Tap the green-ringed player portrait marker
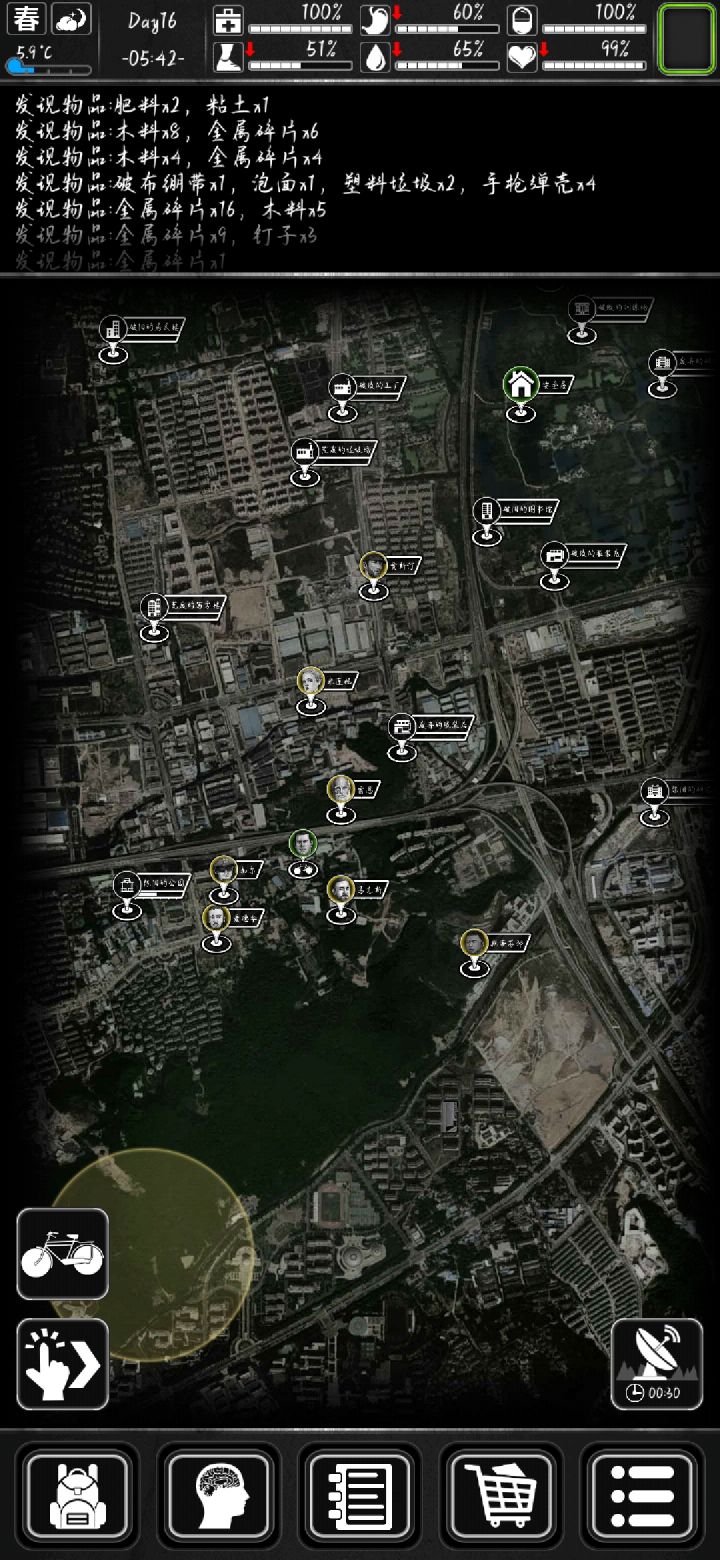The height and width of the screenshot is (1560, 720). pos(303,851)
